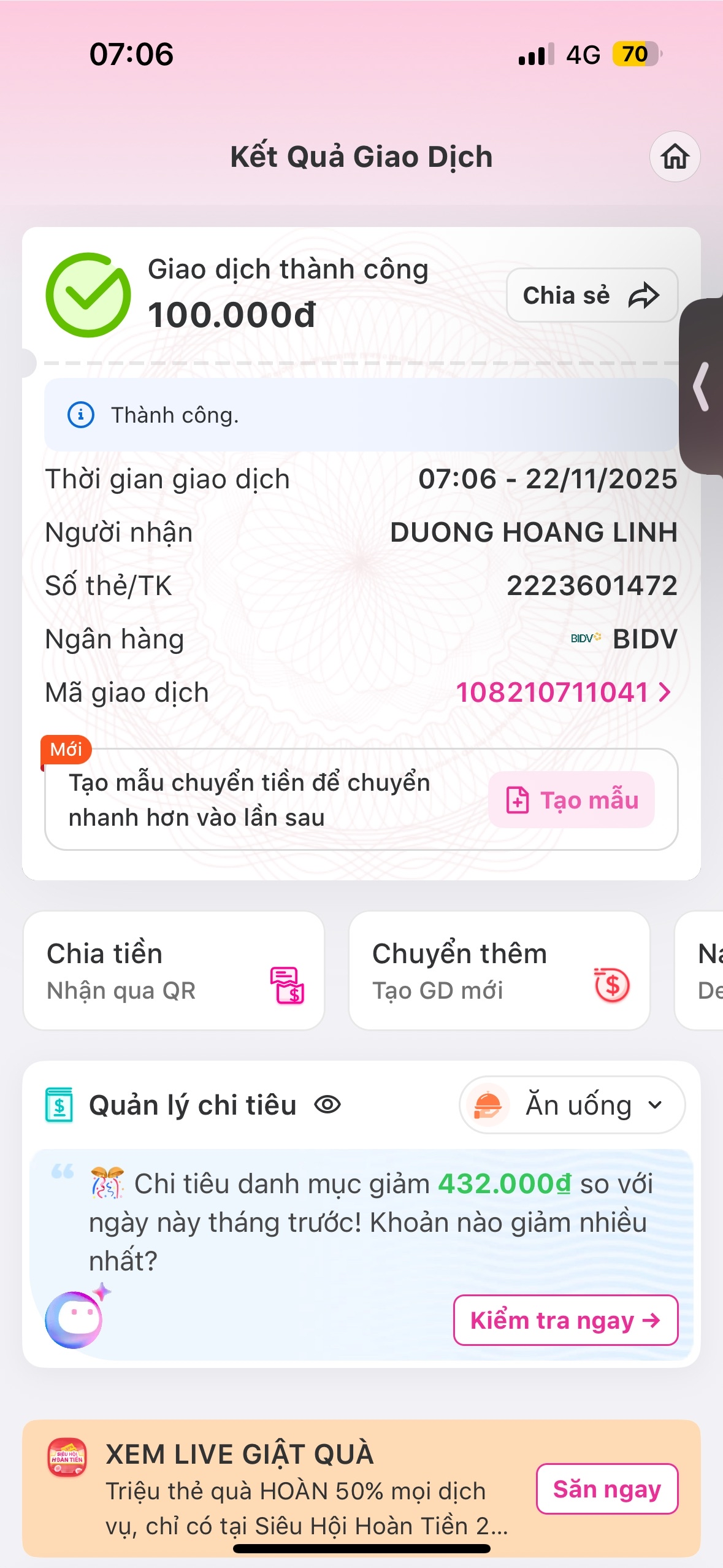
Task: Open the chatbot assistant avatar
Action: click(x=74, y=1319)
